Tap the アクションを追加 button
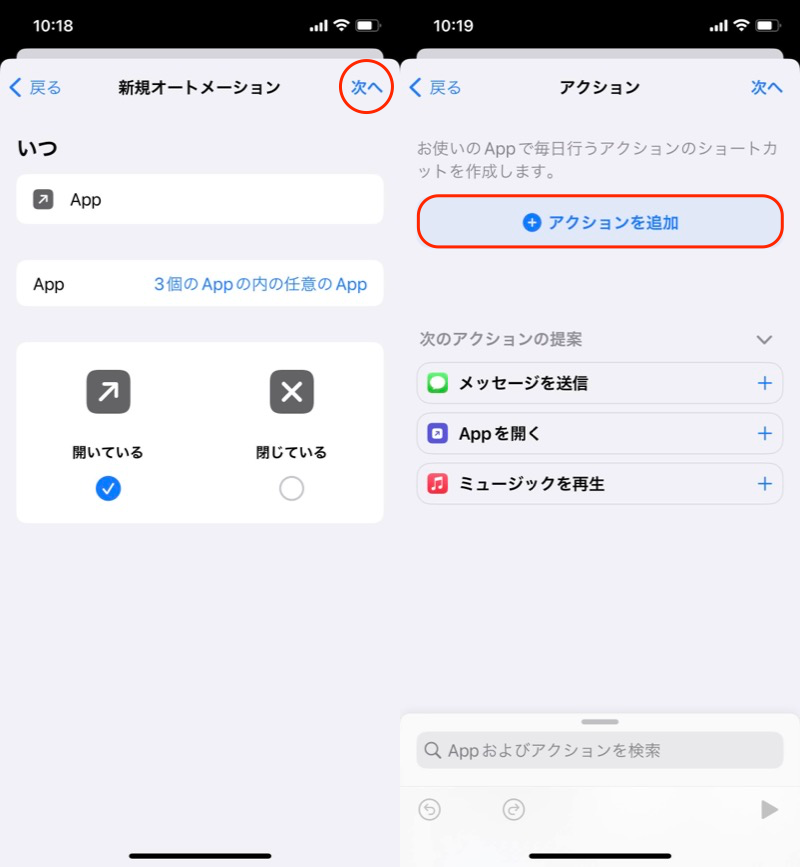 pos(599,222)
